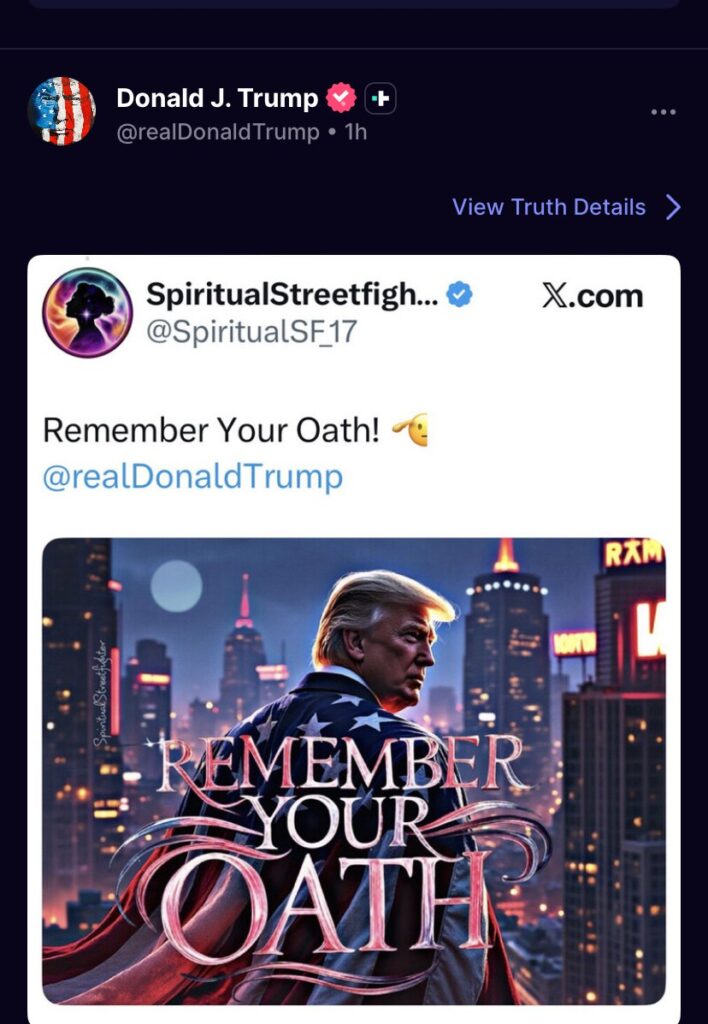This screenshot has width=708, height=1024.
Task: Tap the plus follow badge beside the name
Action: point(381,99)
